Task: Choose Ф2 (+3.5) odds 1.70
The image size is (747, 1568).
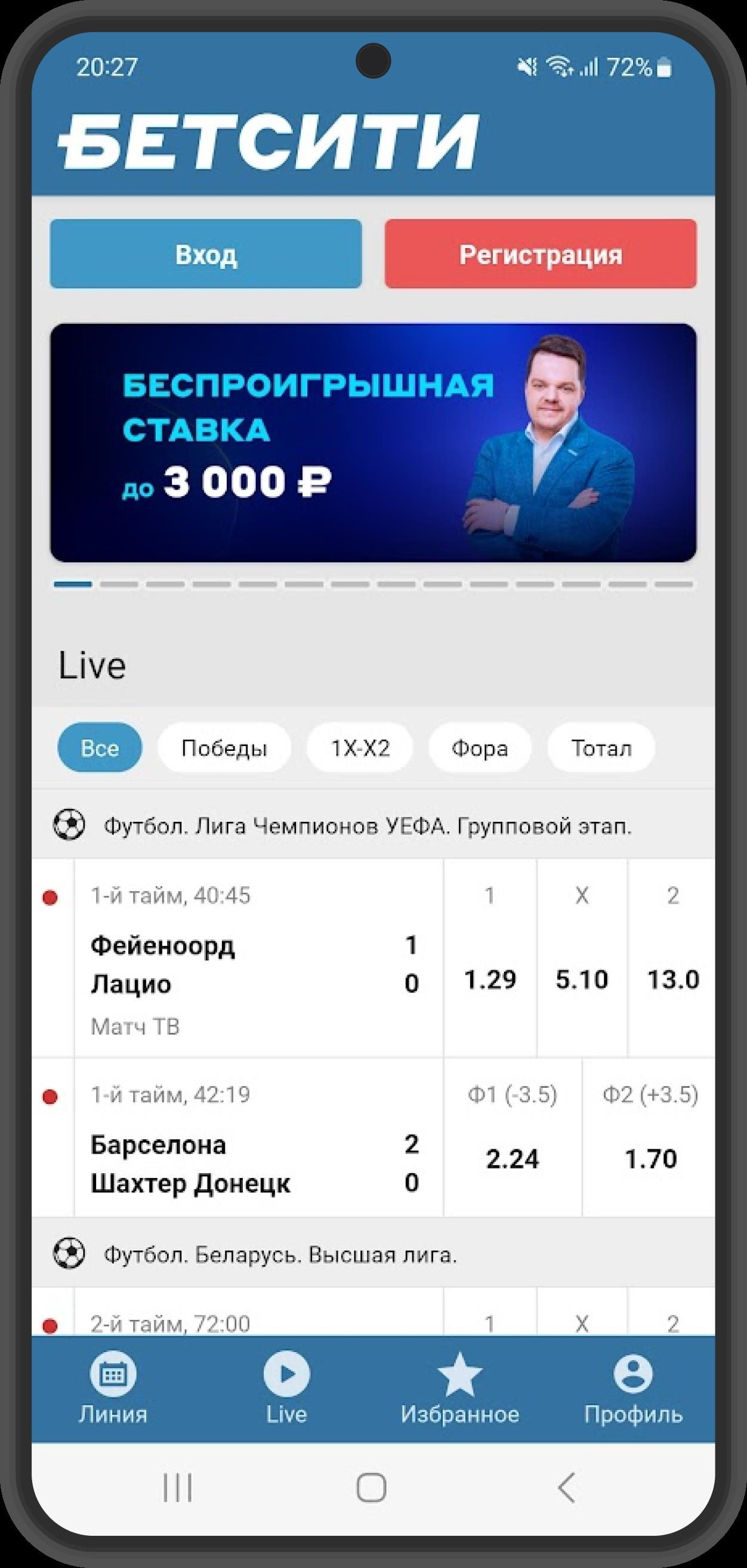Action: (650, 1158)
